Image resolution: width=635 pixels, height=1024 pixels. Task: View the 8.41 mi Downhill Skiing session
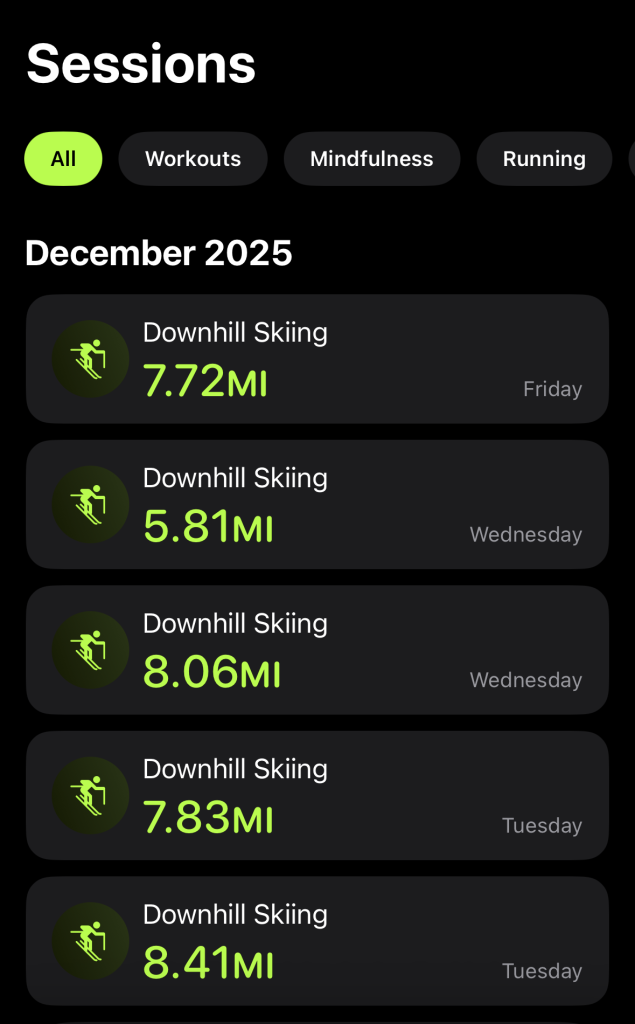317,941
